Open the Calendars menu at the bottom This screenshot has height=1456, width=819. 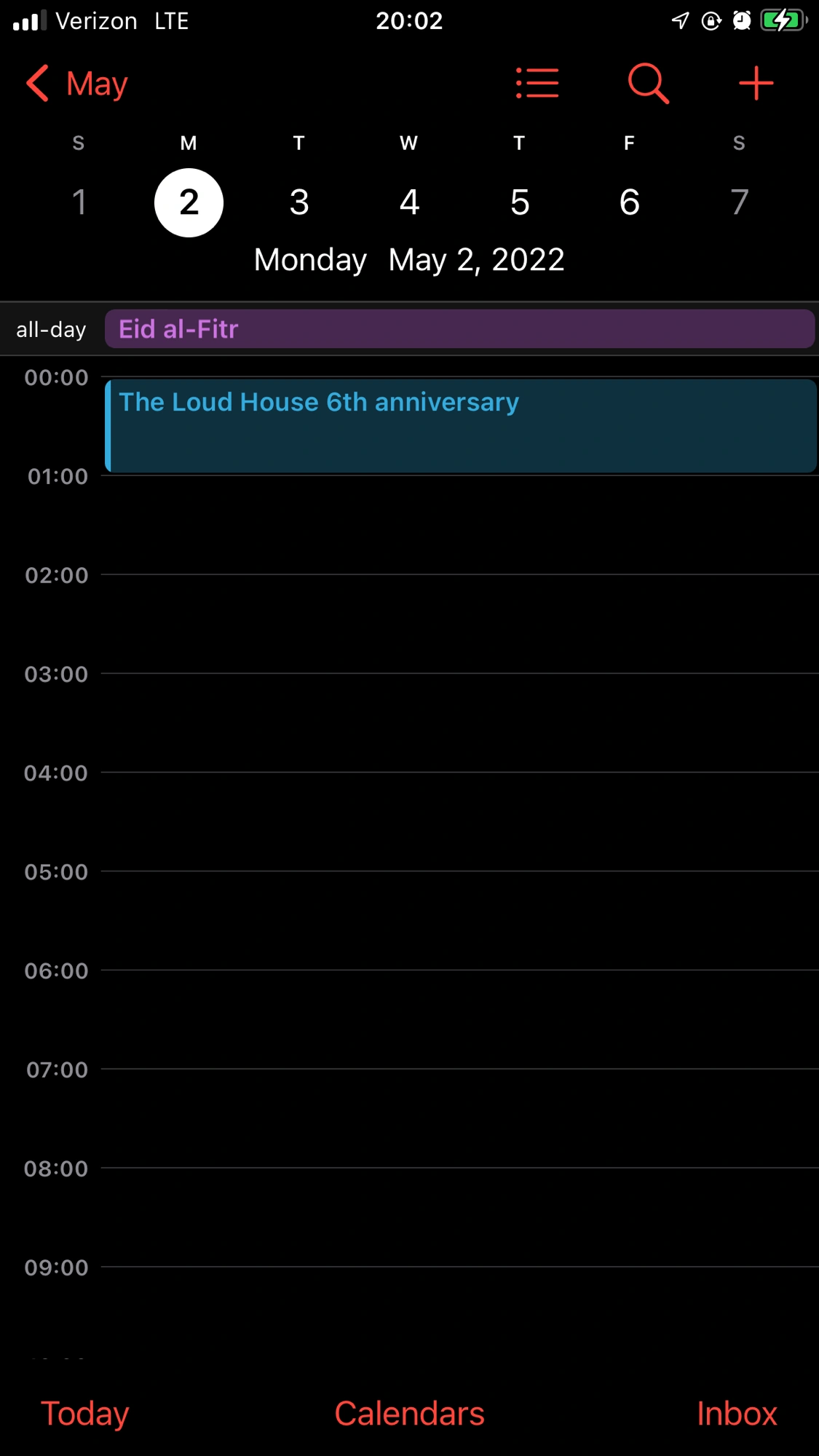coord(409,1412)
